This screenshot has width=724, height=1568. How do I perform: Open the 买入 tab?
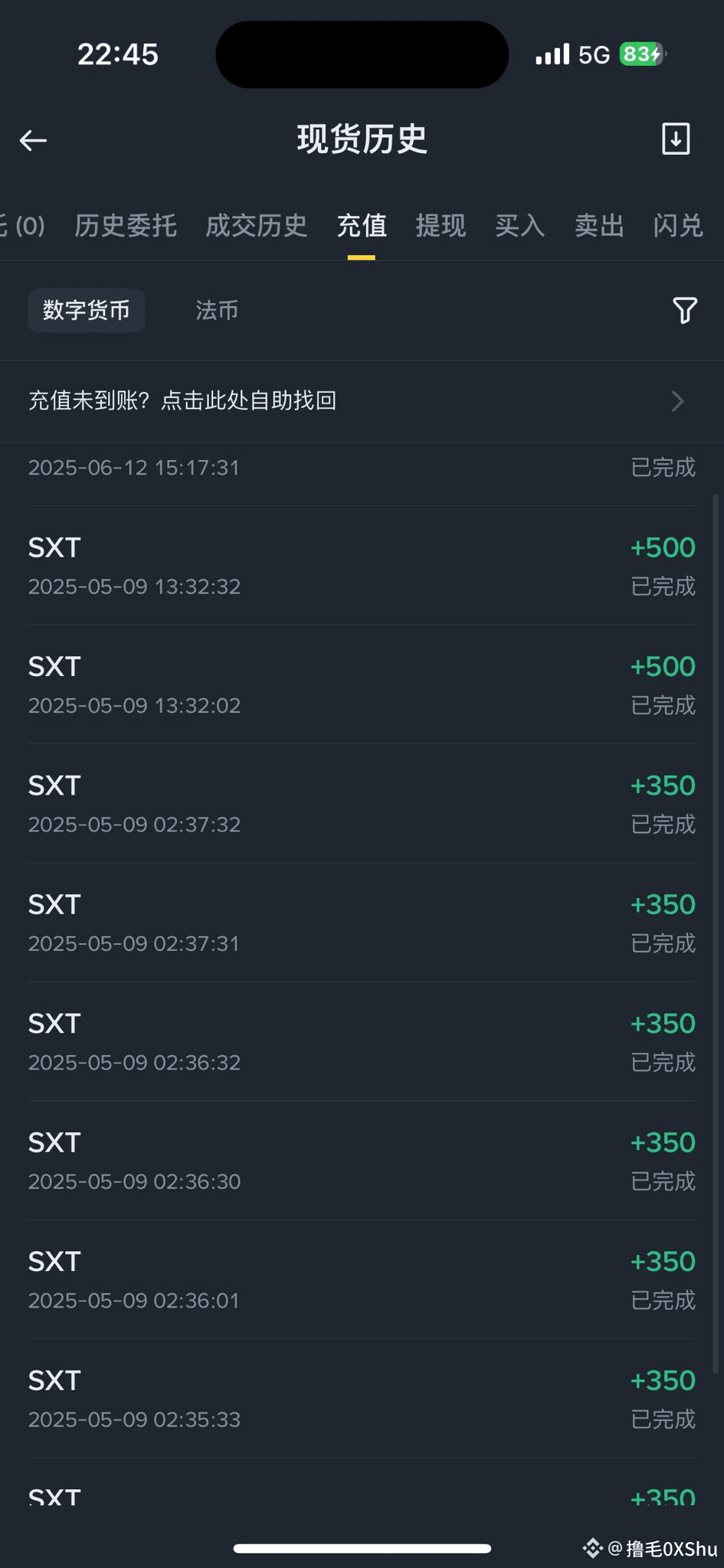click(519, 226)
